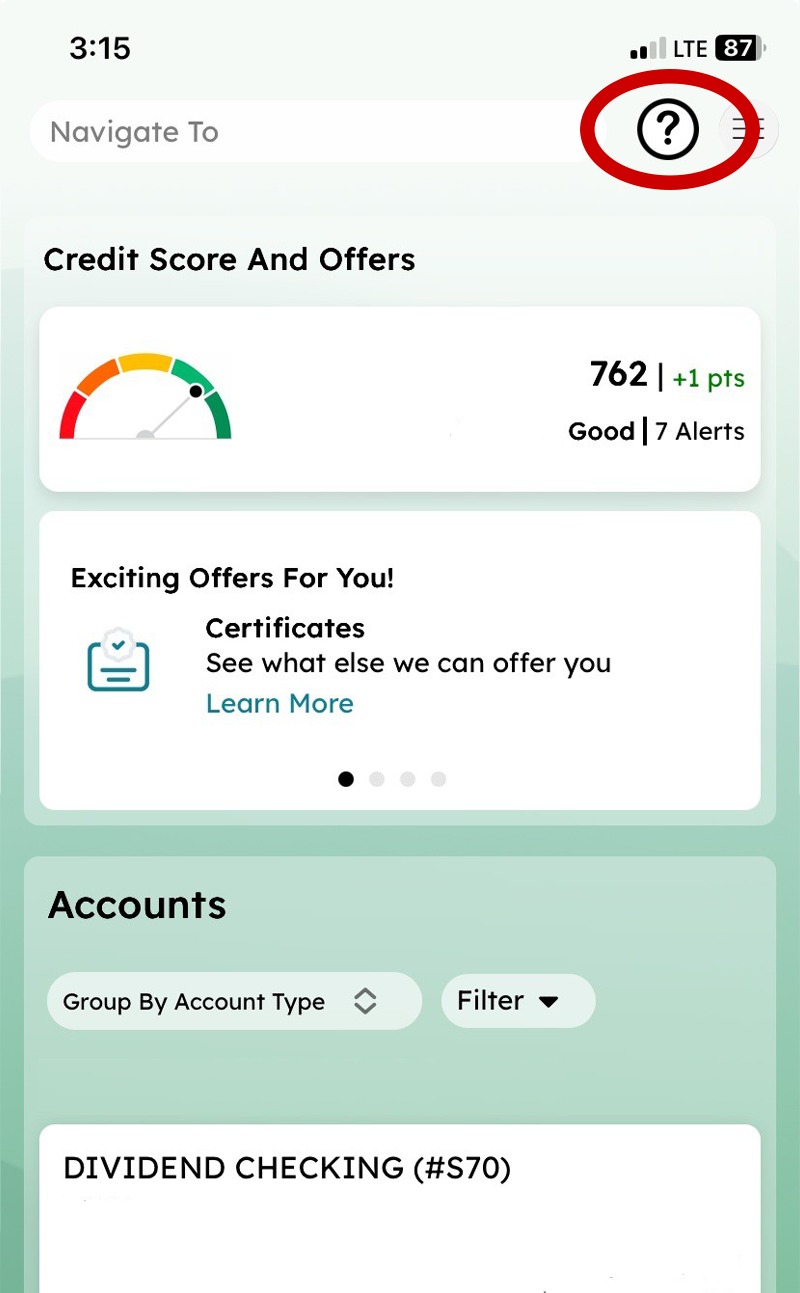This screenshot has height=1293, width=800.
Task: Click the credit score gauge icon
Action: coord(145,398)
